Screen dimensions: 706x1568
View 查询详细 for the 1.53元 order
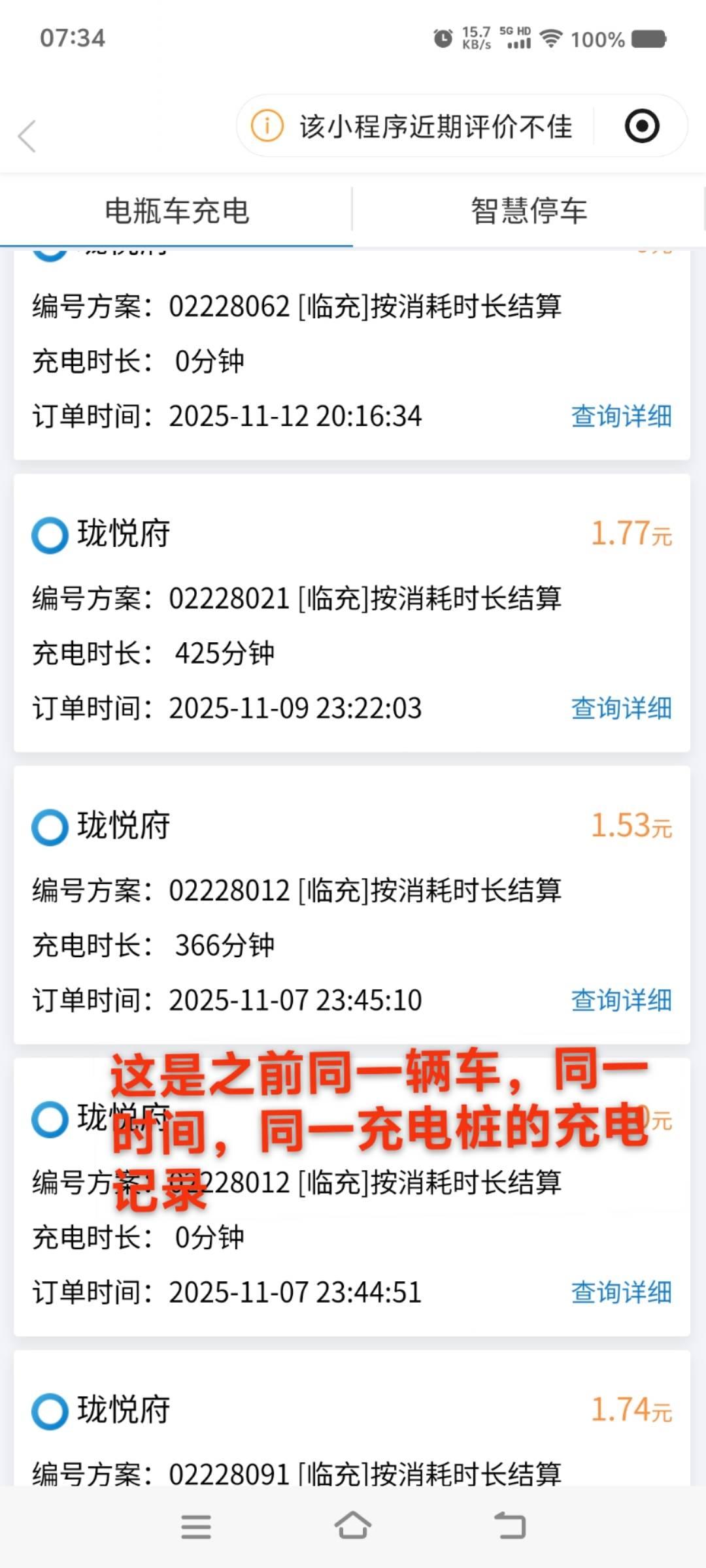[621, 1000]
